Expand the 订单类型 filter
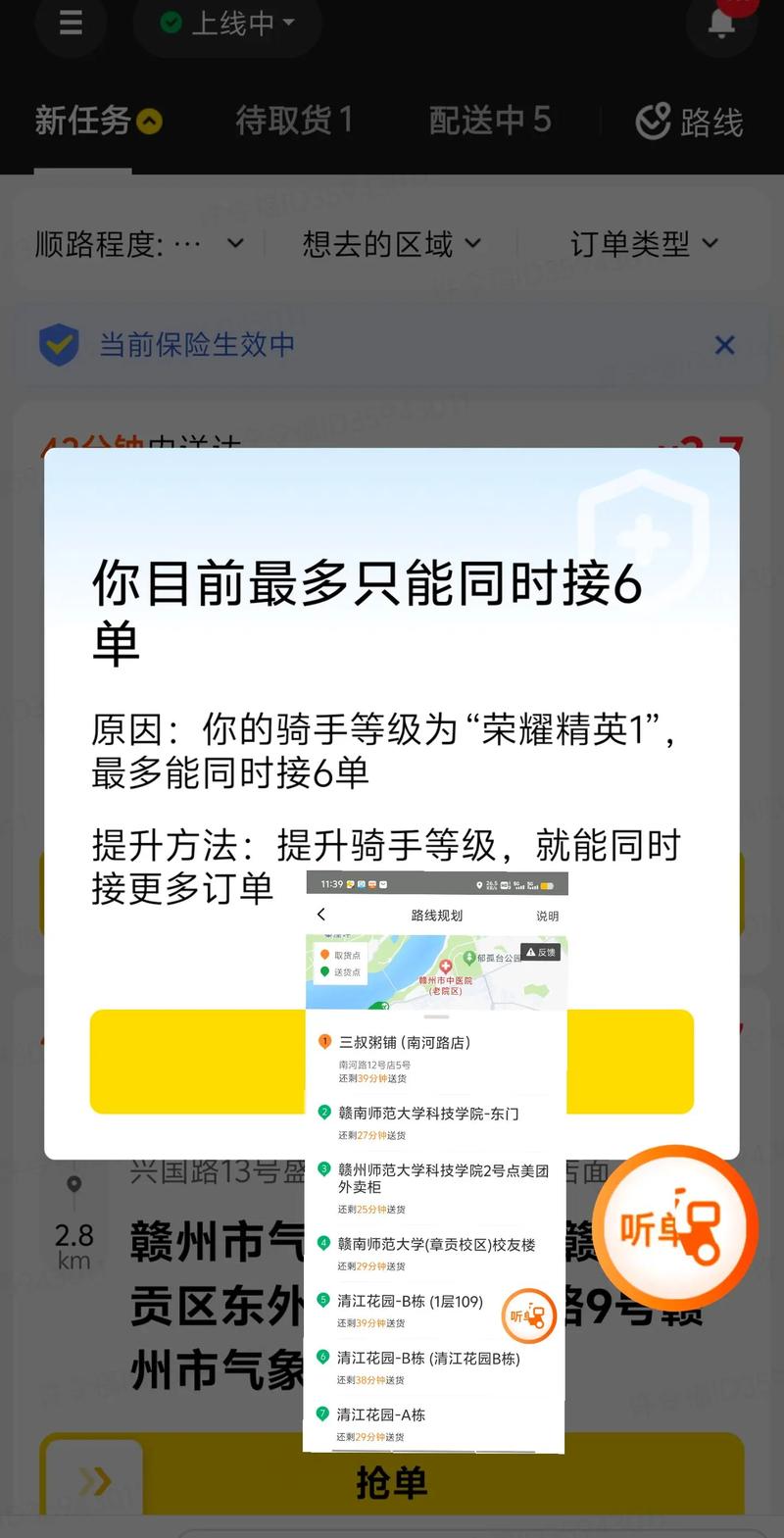This screenshot has height=1538, width=784. [644, 243]
